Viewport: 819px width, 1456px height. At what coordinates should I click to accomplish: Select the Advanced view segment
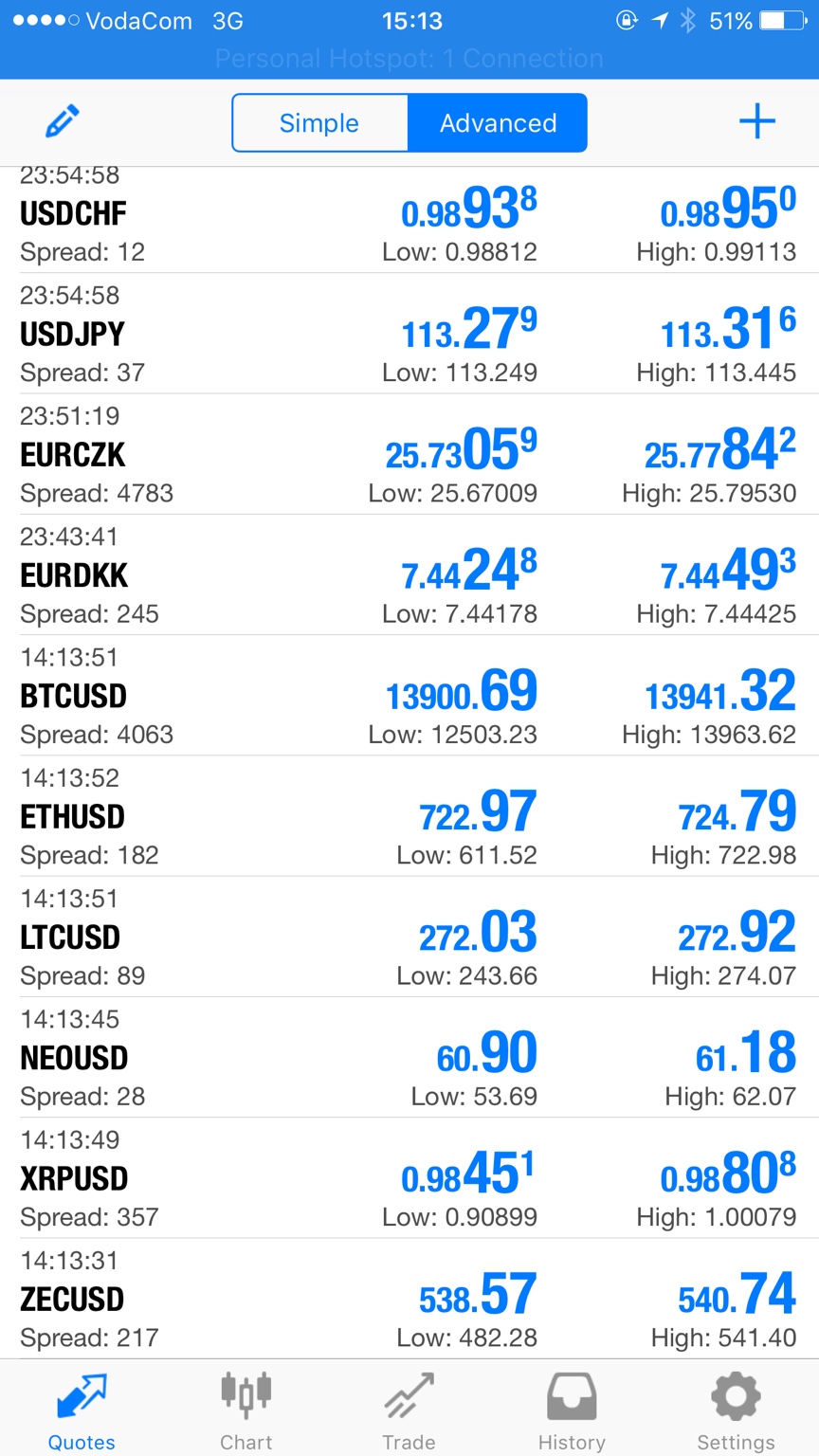(498, 123)
